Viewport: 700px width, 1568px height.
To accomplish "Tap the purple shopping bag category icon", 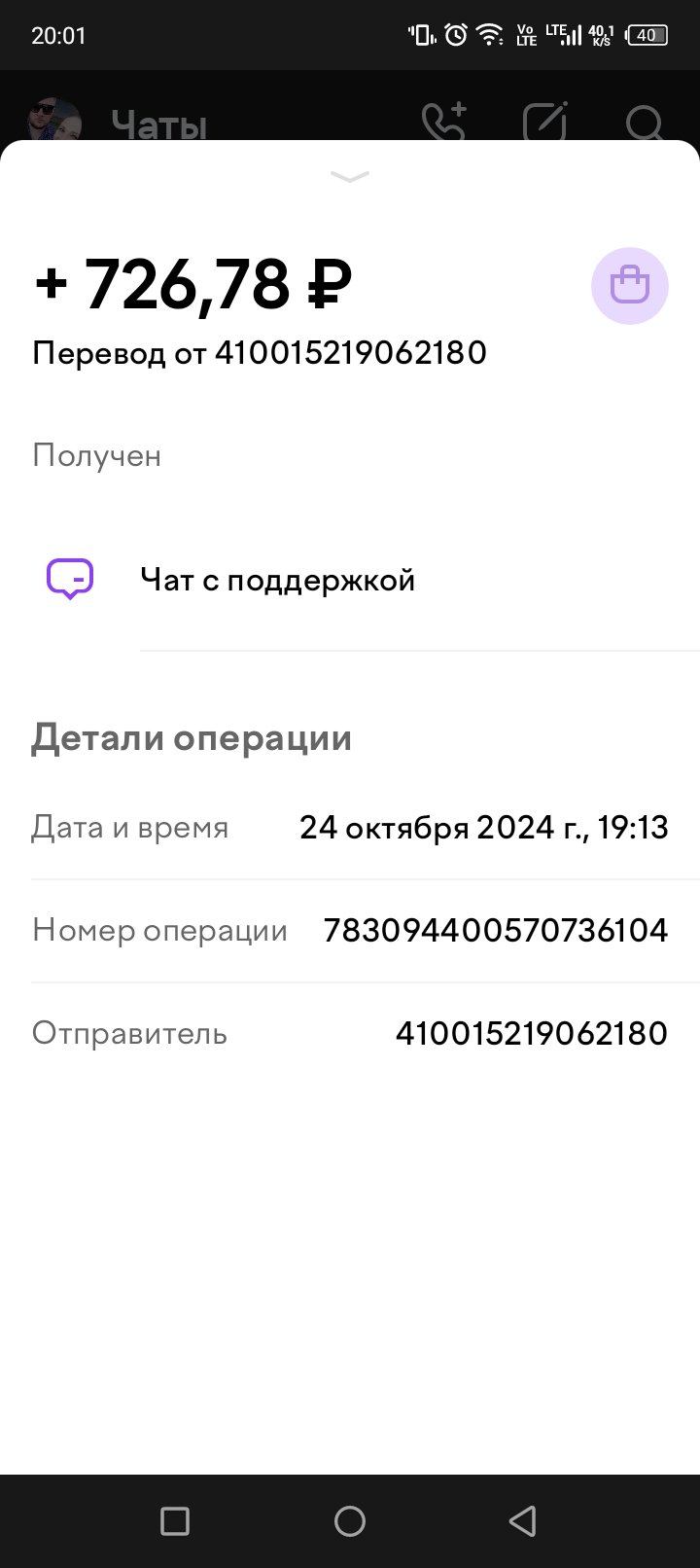I will click(x=630, y=286).
